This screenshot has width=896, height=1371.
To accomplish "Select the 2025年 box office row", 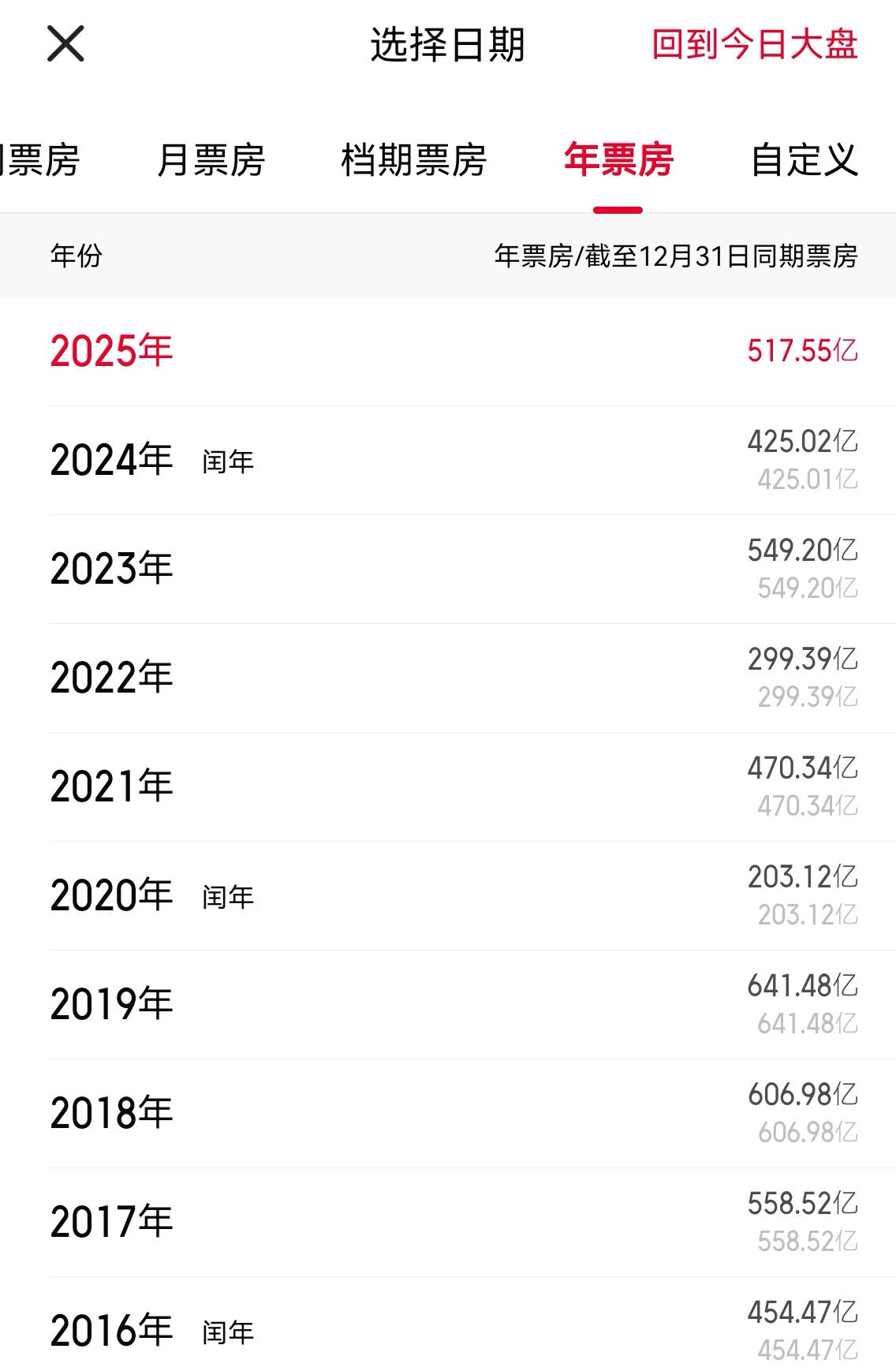I will 448,351.
